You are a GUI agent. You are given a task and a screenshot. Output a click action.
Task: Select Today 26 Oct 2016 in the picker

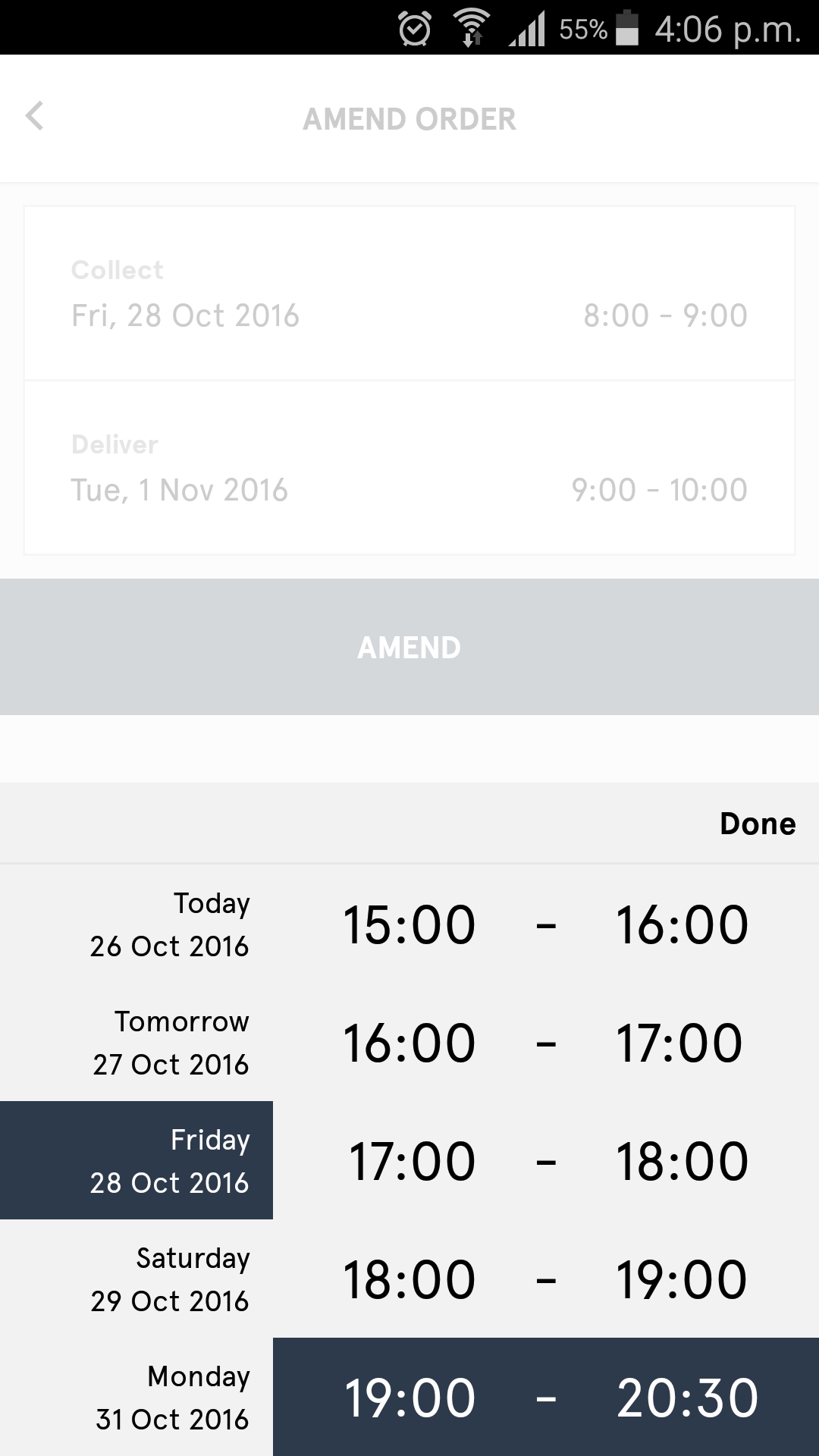click(x=171, y=924)
